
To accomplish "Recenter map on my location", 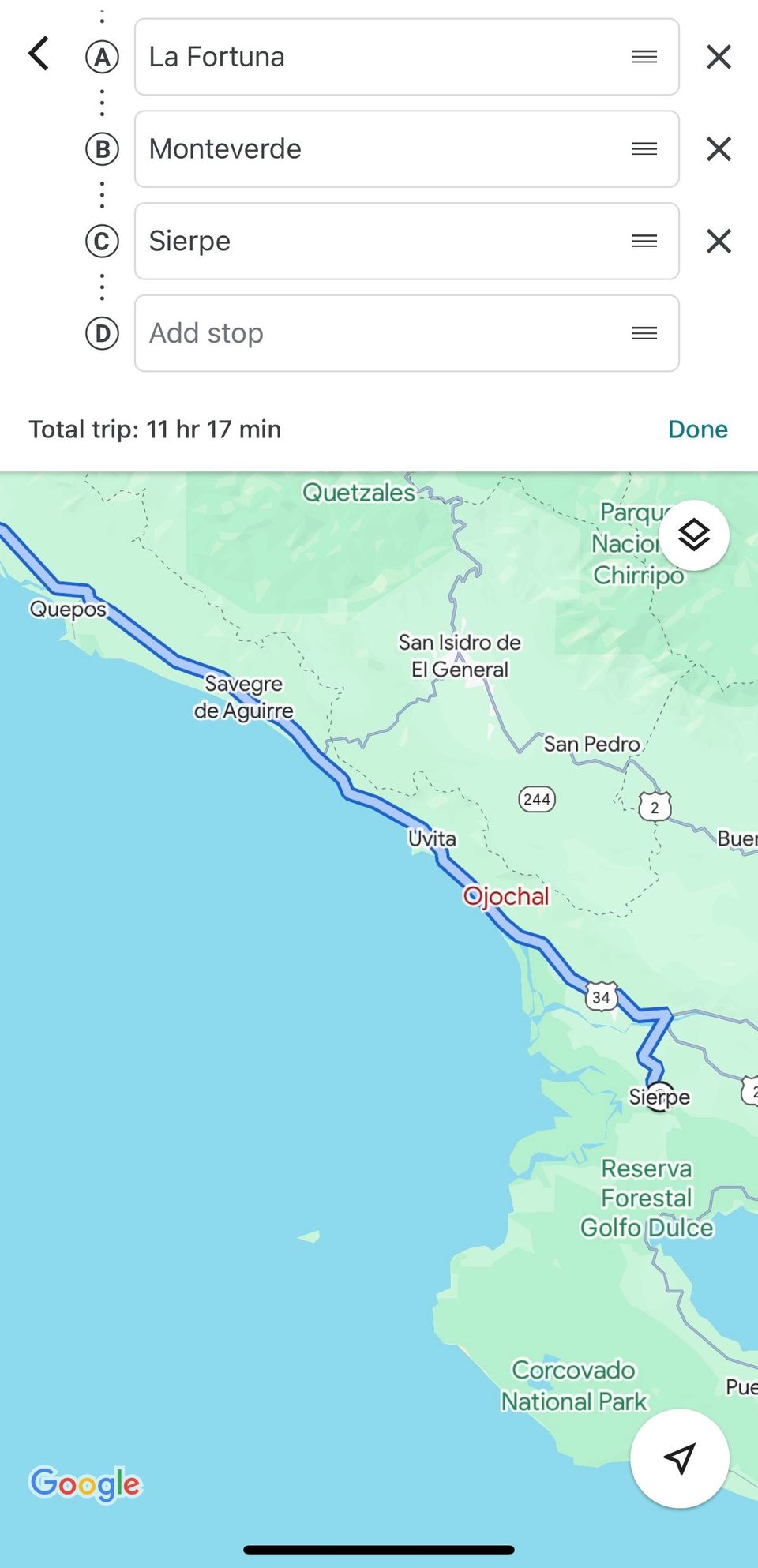I will coord(679,1457).
